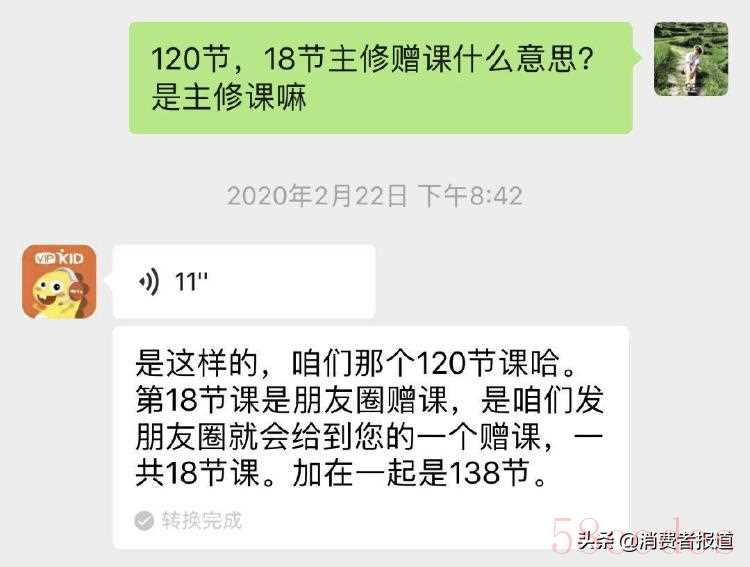
Task: Open my own profile avatar
Action: pyautogui.click(x=691, y=59)
